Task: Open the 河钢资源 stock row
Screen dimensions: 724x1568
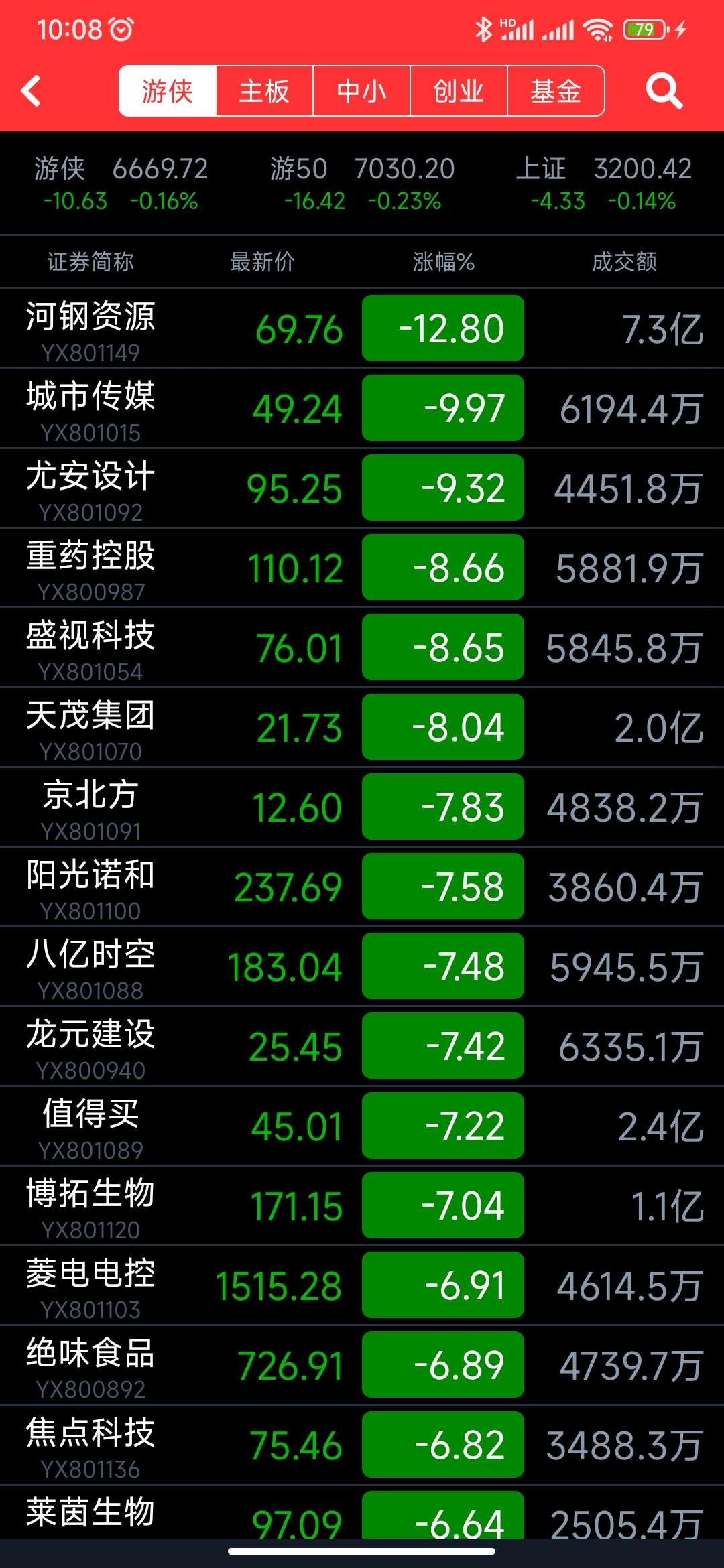Action: [362, 328]
